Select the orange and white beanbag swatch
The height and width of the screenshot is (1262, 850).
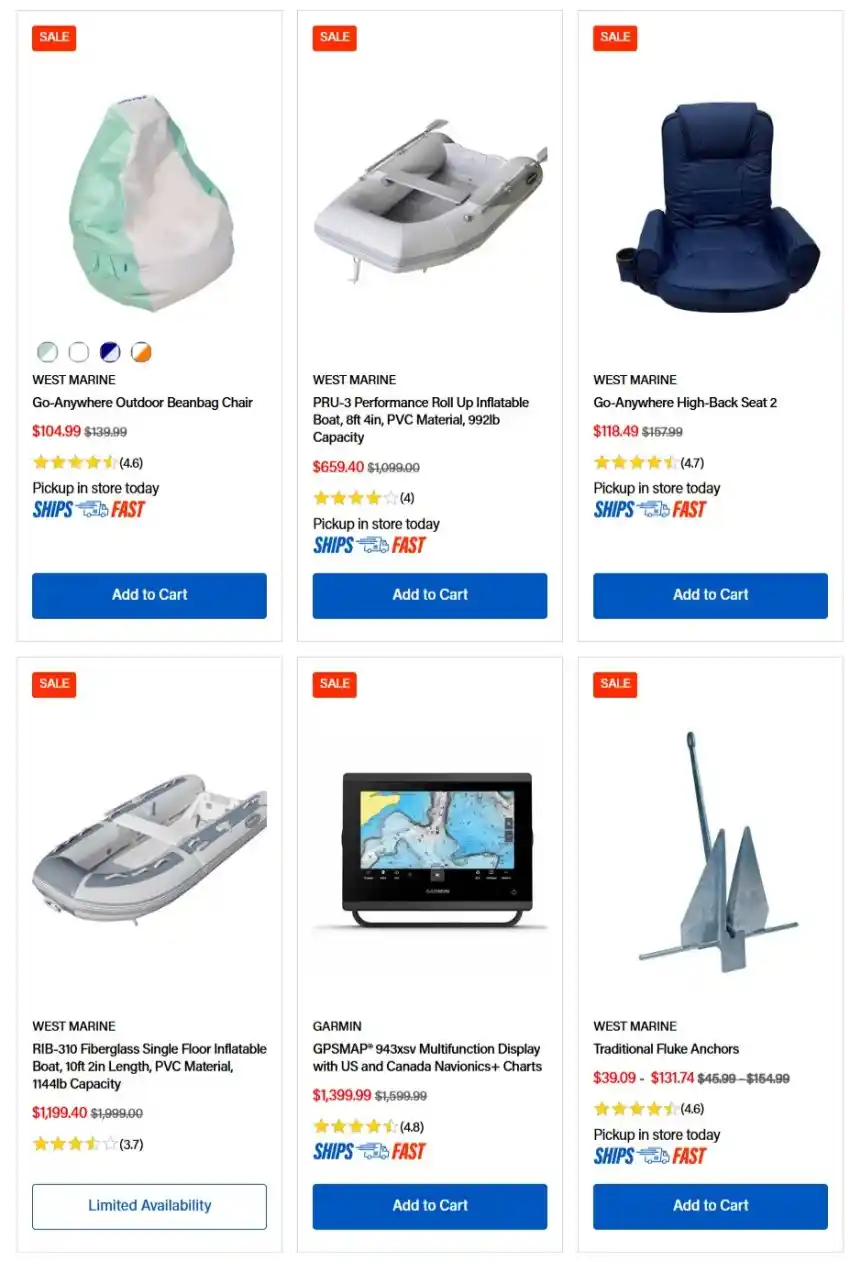(x=141, y=352)
